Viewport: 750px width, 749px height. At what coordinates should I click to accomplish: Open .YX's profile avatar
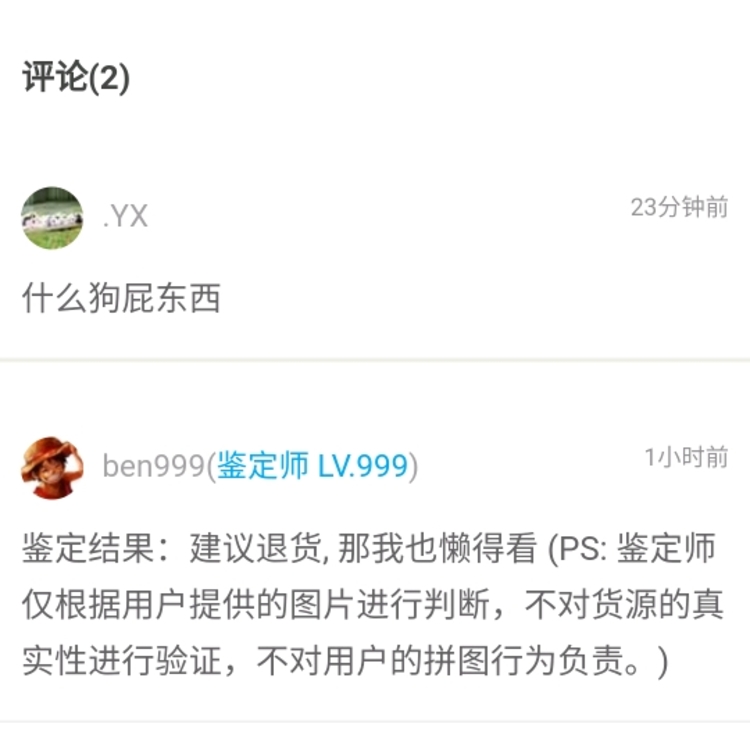coord(52,218)
